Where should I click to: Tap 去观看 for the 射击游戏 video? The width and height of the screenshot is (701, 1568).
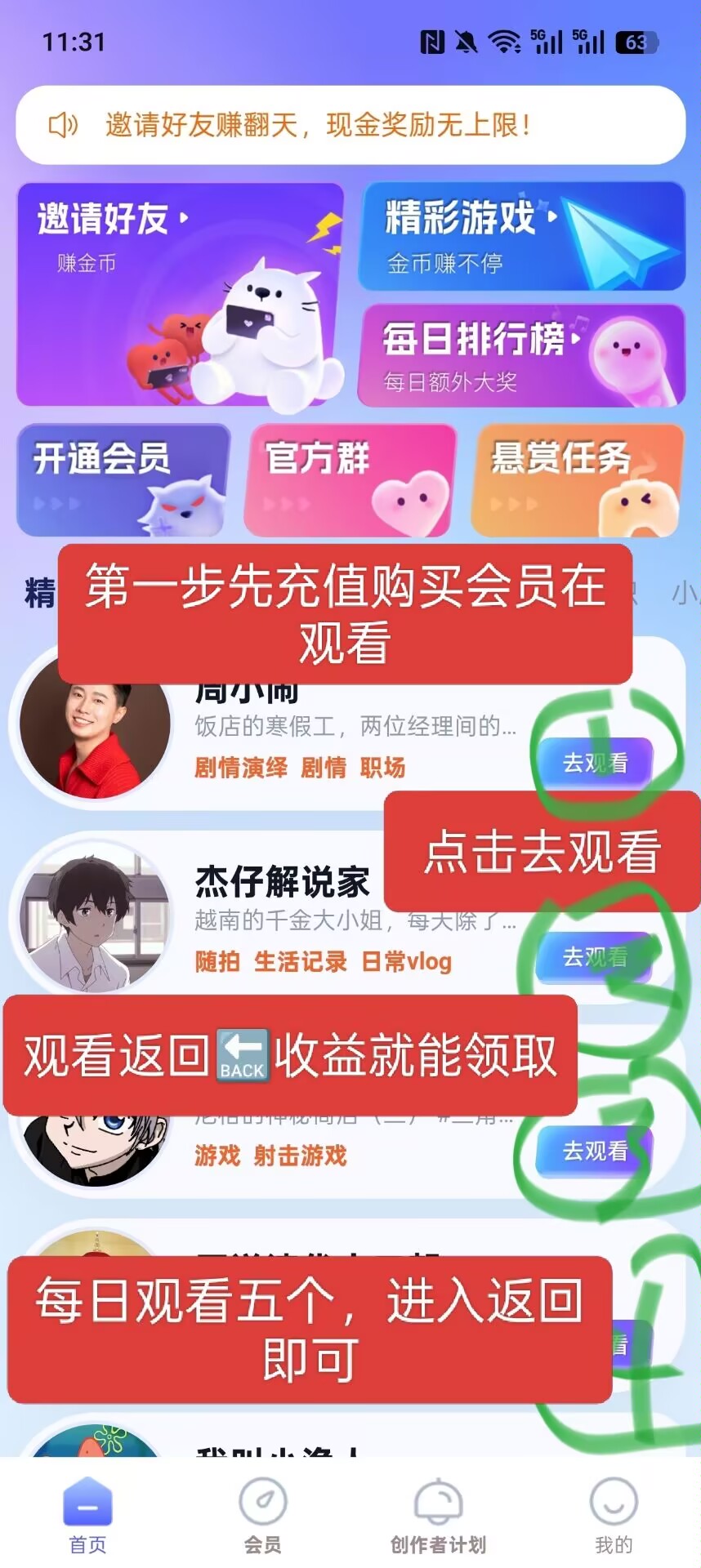[x=594, y=1151]
